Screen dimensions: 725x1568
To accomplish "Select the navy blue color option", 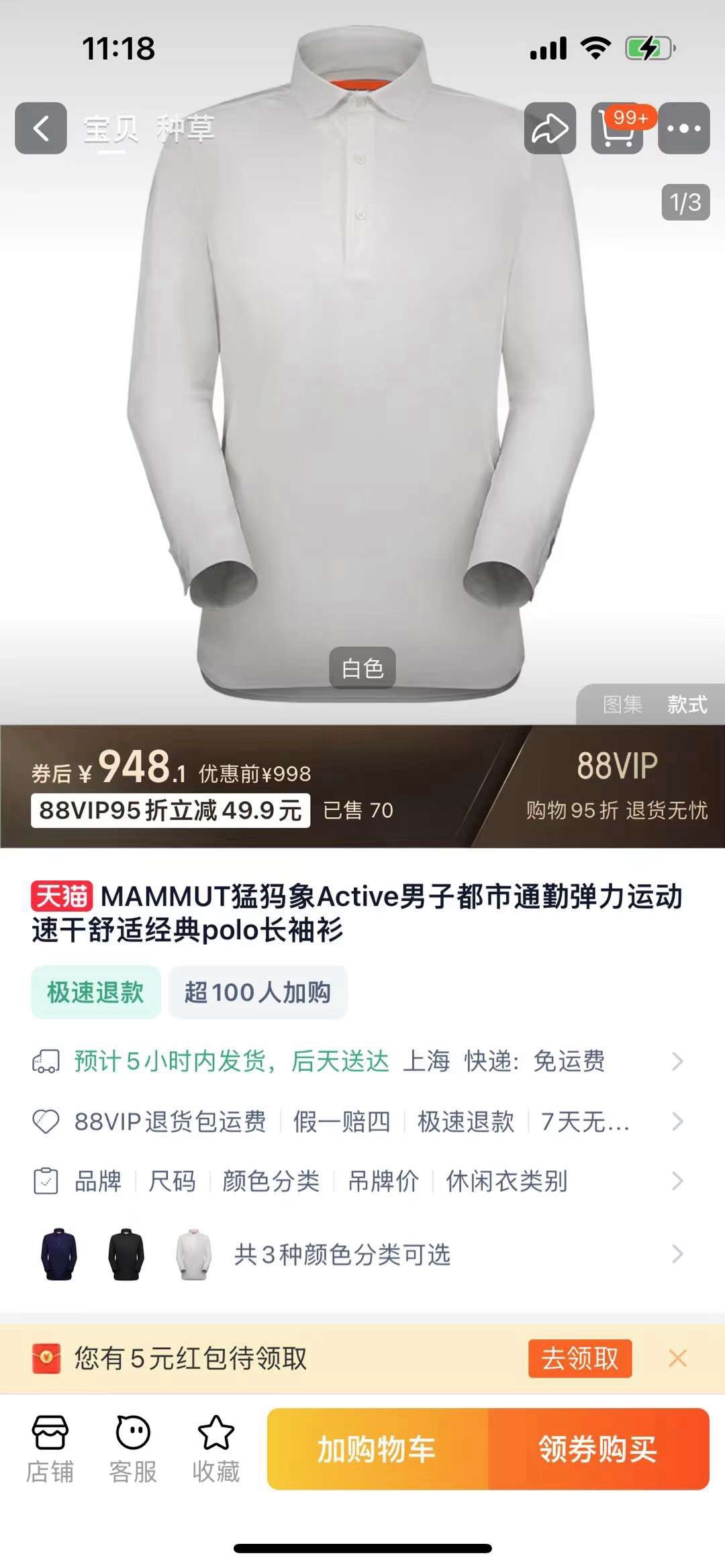I will tap(59, 1254).
